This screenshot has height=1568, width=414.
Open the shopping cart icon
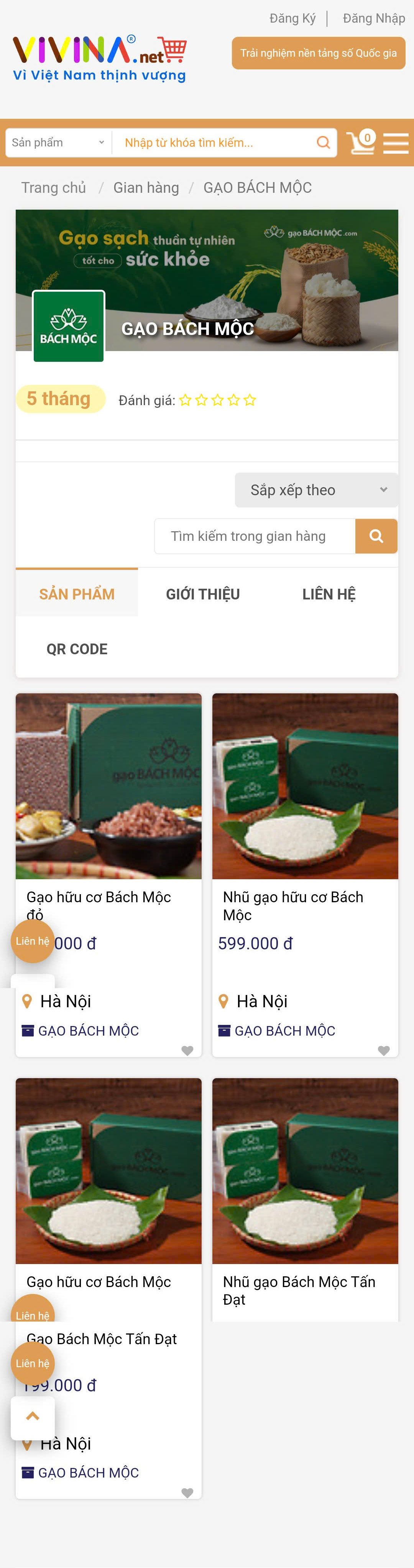click(x=360, y=143)
